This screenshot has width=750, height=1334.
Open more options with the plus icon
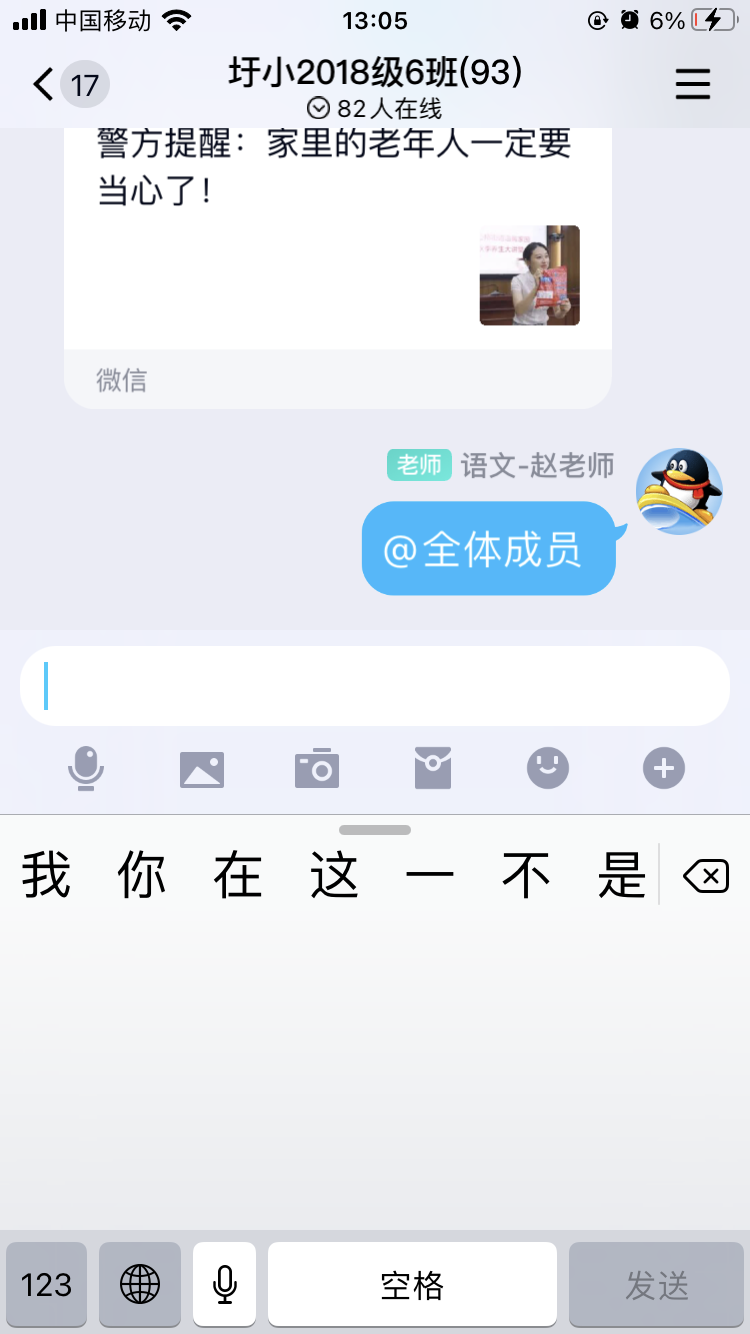(664, 768)
